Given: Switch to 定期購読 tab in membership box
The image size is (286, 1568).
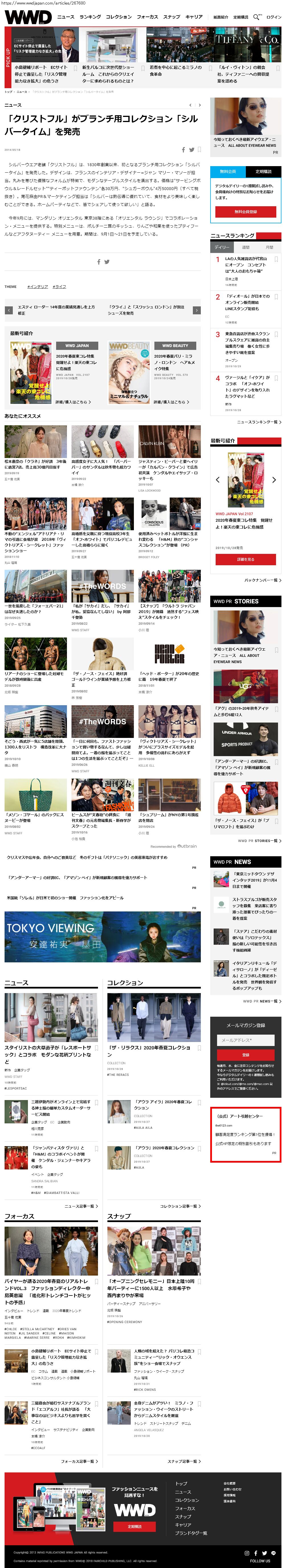Looking at the screenshot, I should point(263,172).
